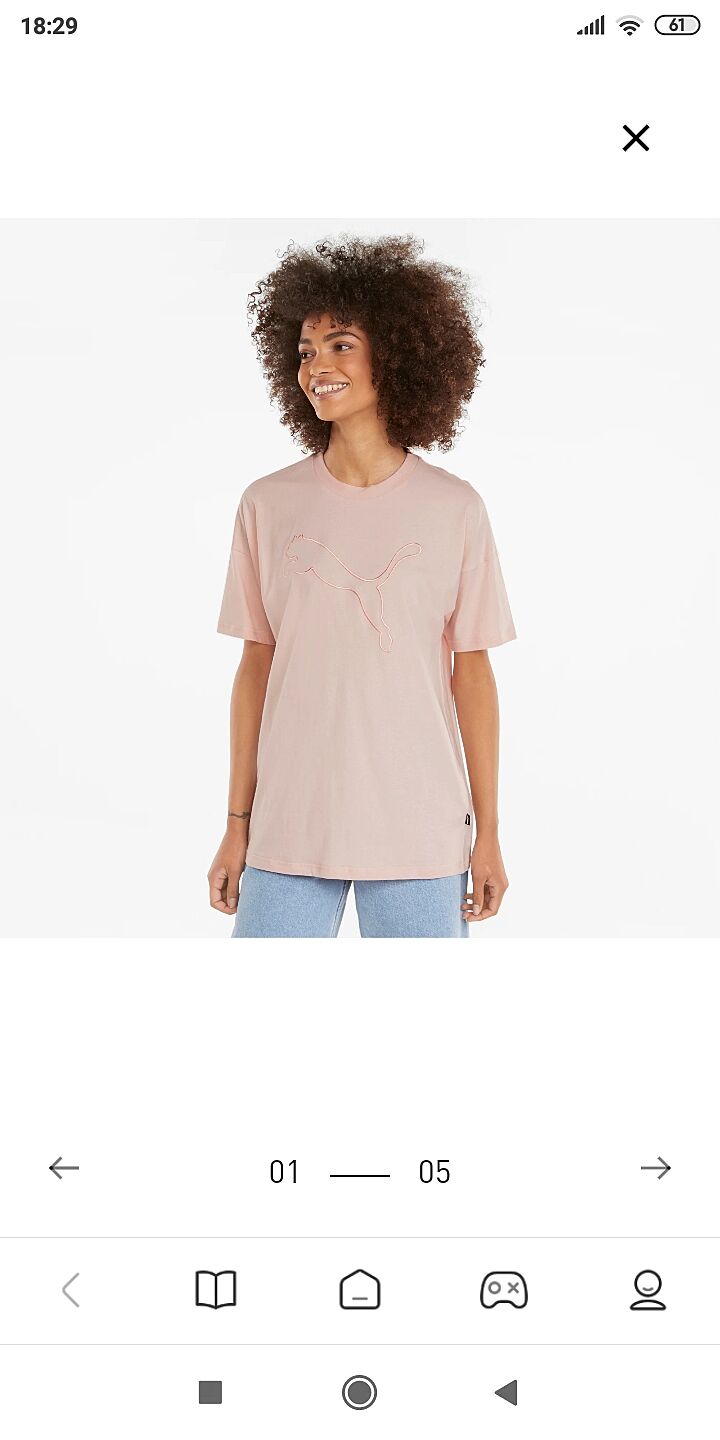Image resolution: width=720 pixels, height=1440 pixels.
Task: Go to the previous product photo
Action: click(x=64, y=1168)
